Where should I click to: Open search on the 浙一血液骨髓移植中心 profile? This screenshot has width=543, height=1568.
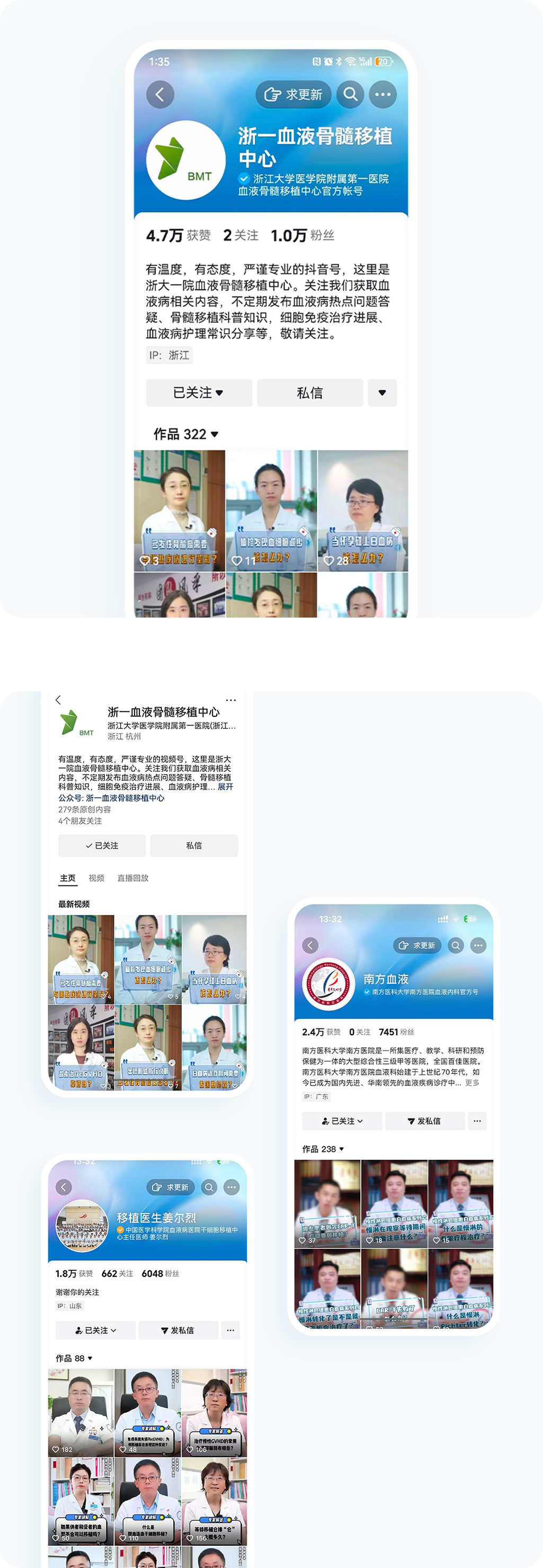pos(350,94)
